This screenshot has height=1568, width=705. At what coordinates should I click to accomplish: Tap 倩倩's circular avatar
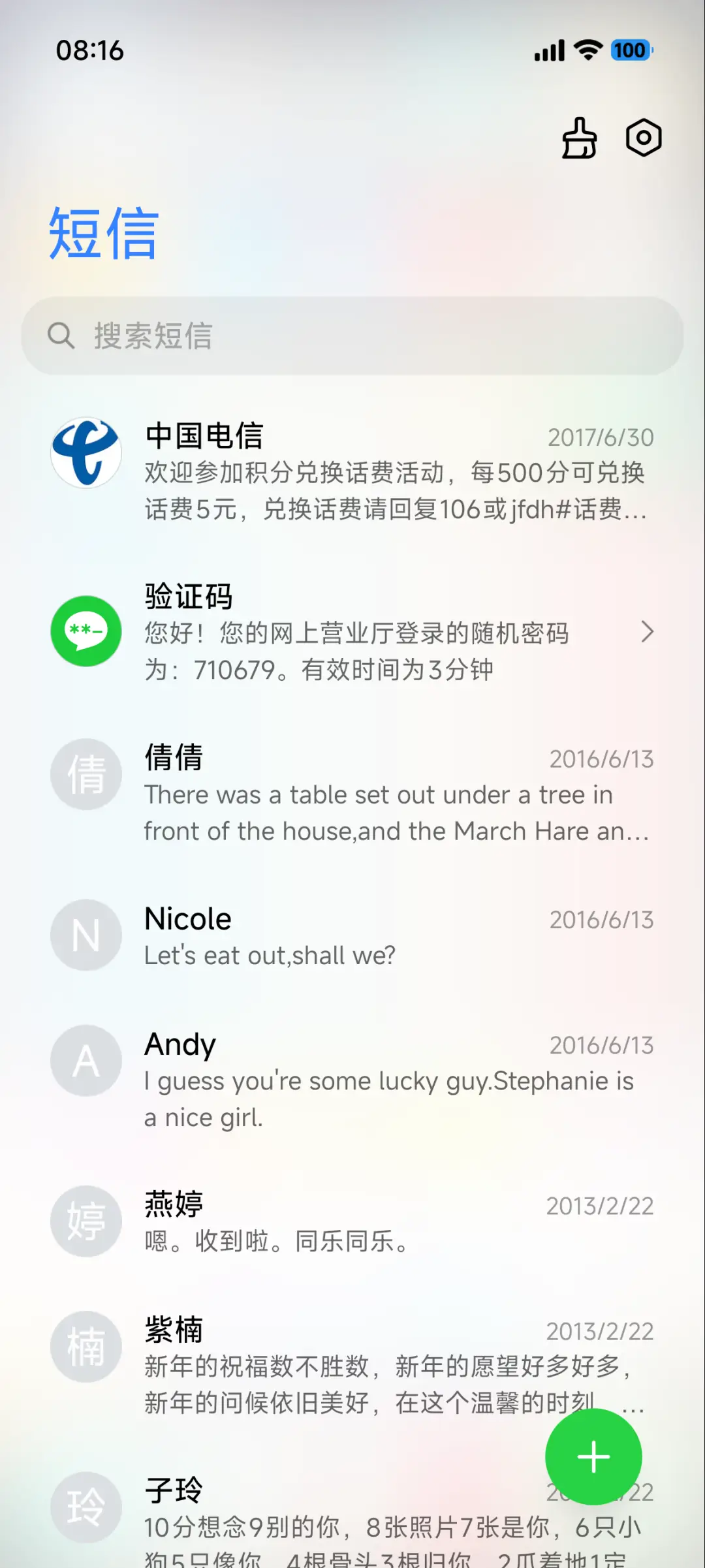[x=86, y=774]
